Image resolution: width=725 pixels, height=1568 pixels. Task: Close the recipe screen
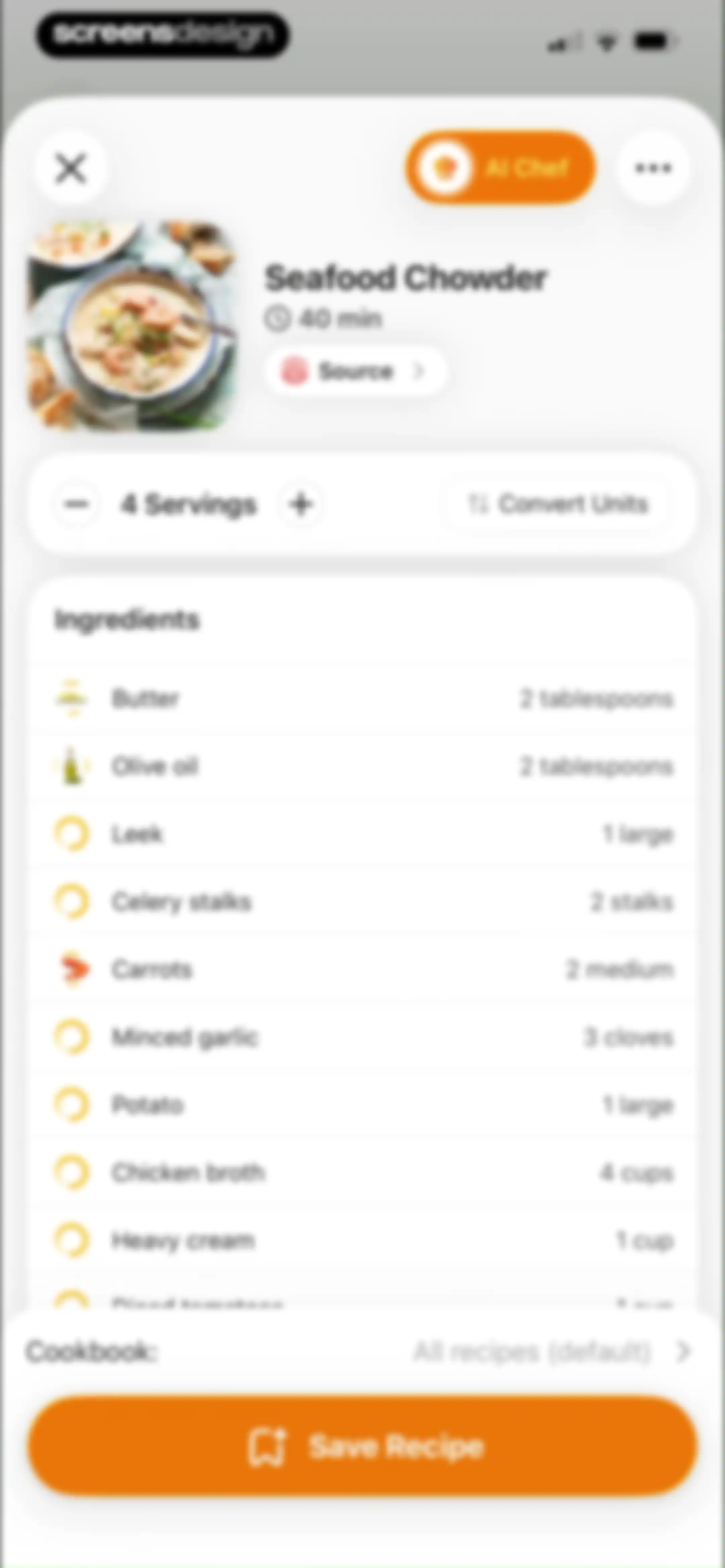tap(70, 168)
